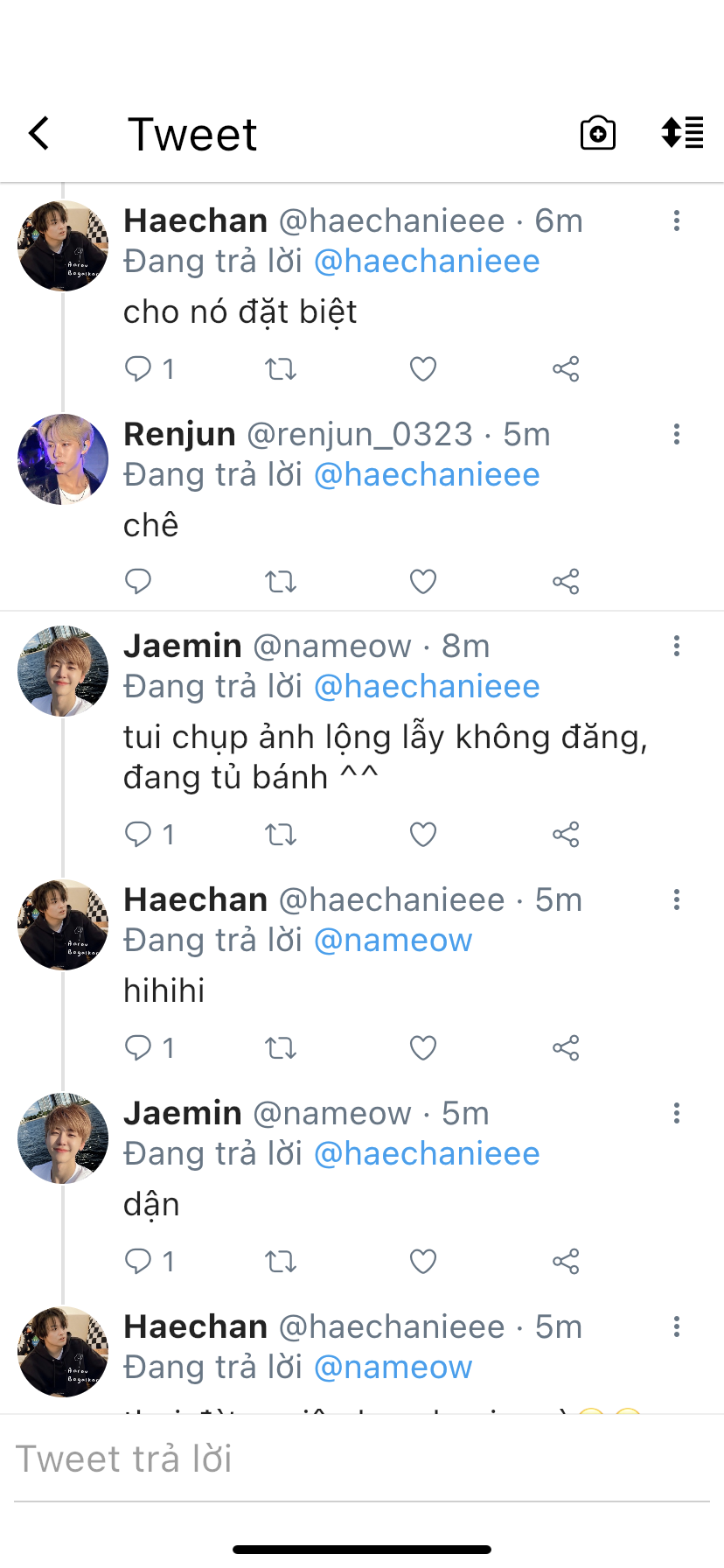Go back from the Tweet screen

point(39,134)
